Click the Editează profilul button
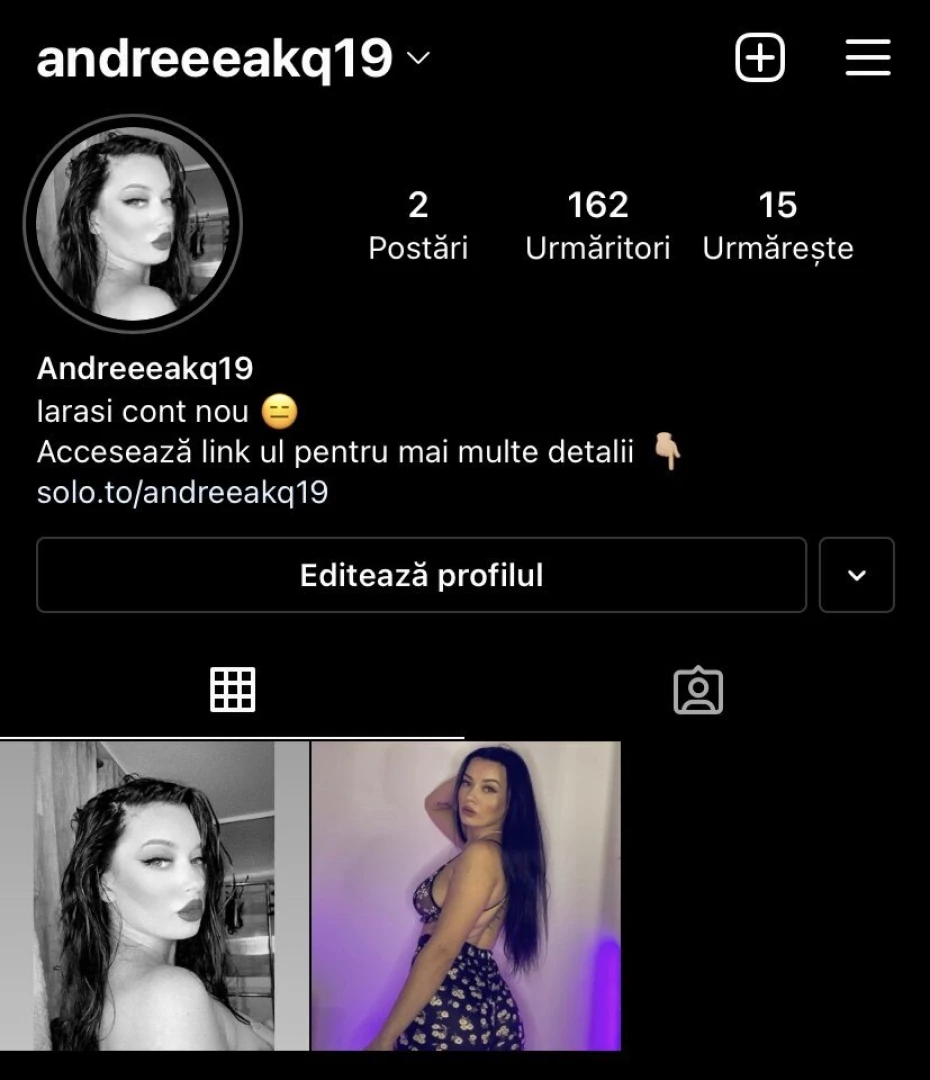The width and height of the screenshot is (930, 1080). pos(420,575)
